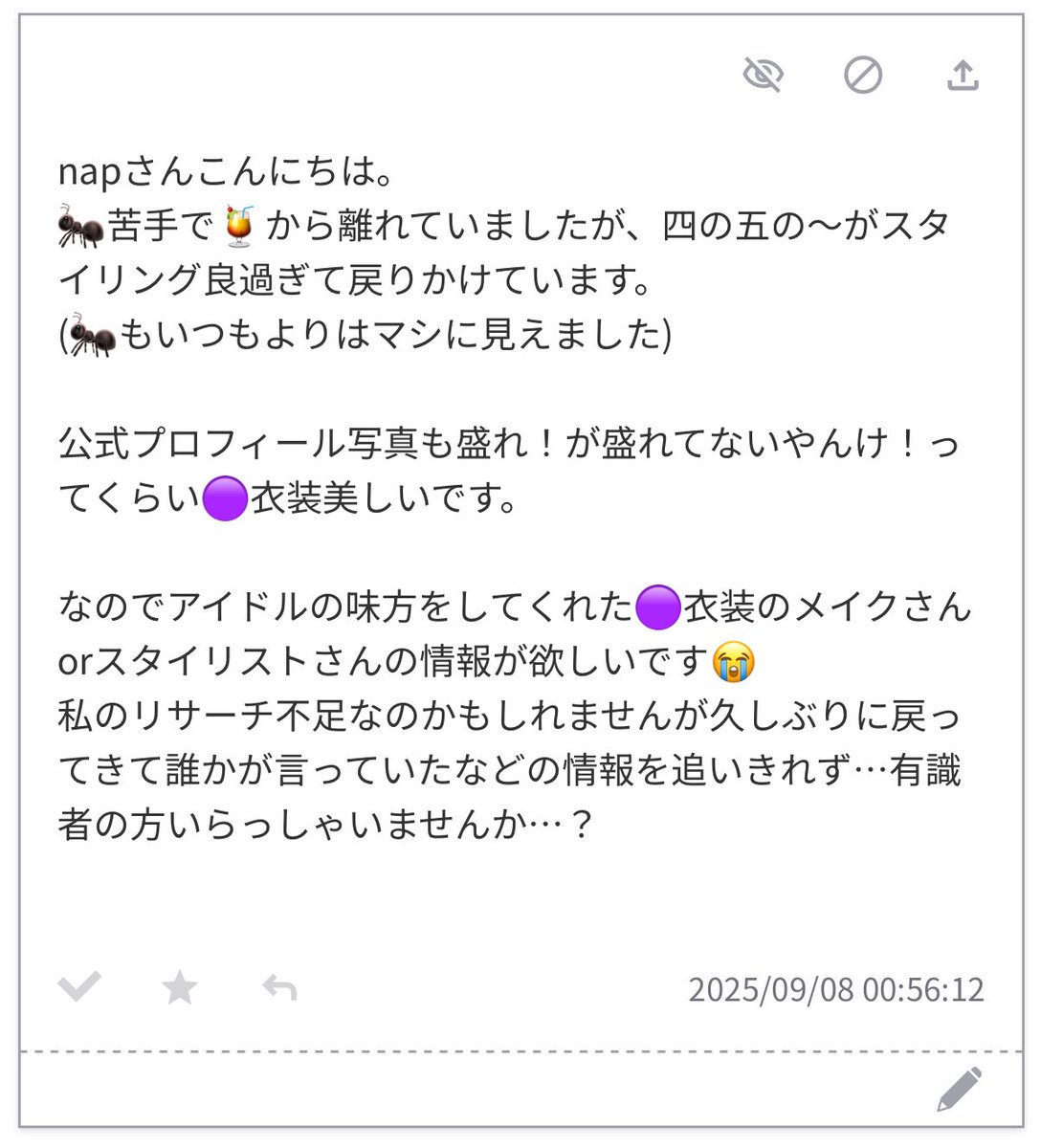Mark the message as checked
Viewport: 1041px width, 1148px height.
coord(79,986)
